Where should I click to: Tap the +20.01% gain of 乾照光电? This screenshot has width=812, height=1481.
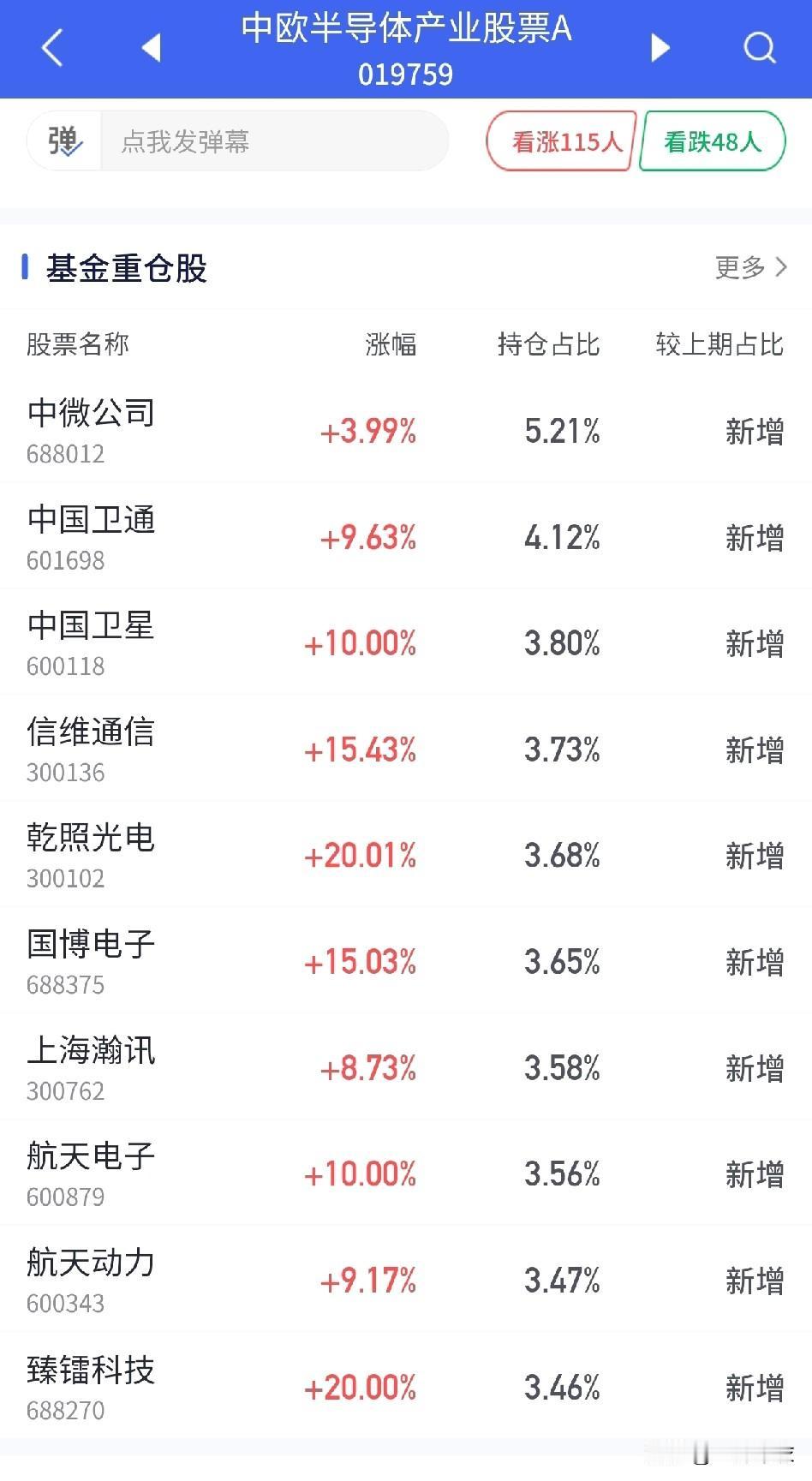[x=361, y=856]
